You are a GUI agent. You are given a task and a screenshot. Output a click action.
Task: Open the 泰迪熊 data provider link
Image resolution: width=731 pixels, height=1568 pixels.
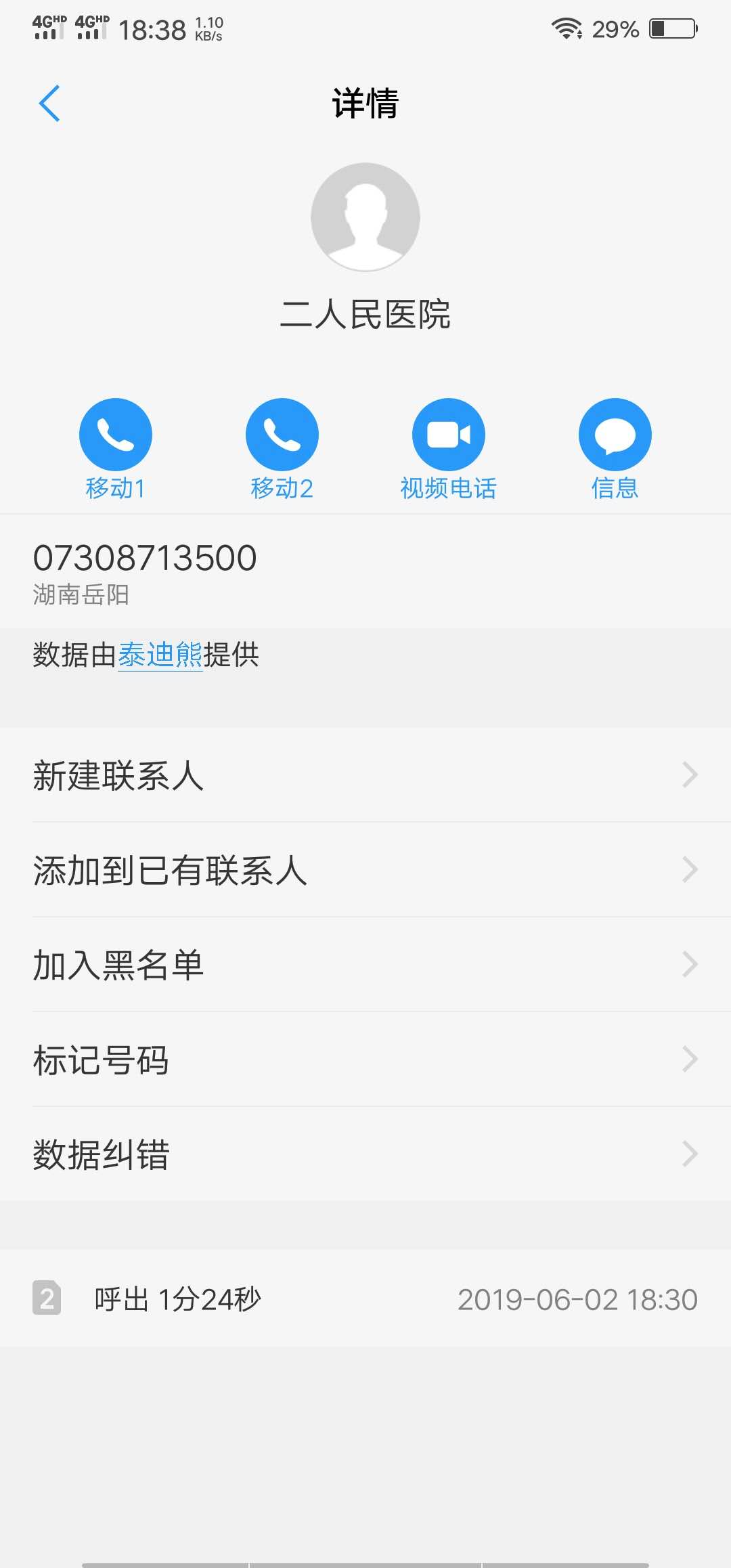coord(160,655)
